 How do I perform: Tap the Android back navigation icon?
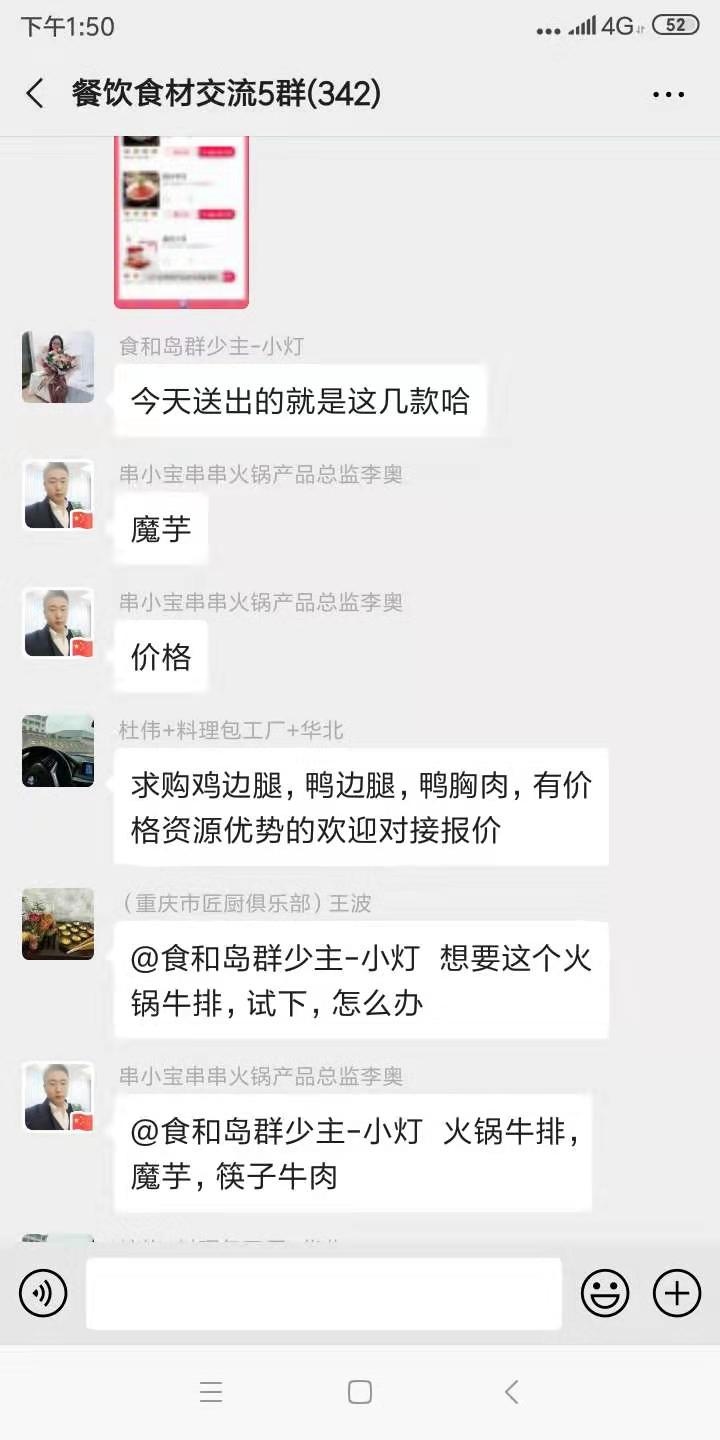pos(510,1391)
